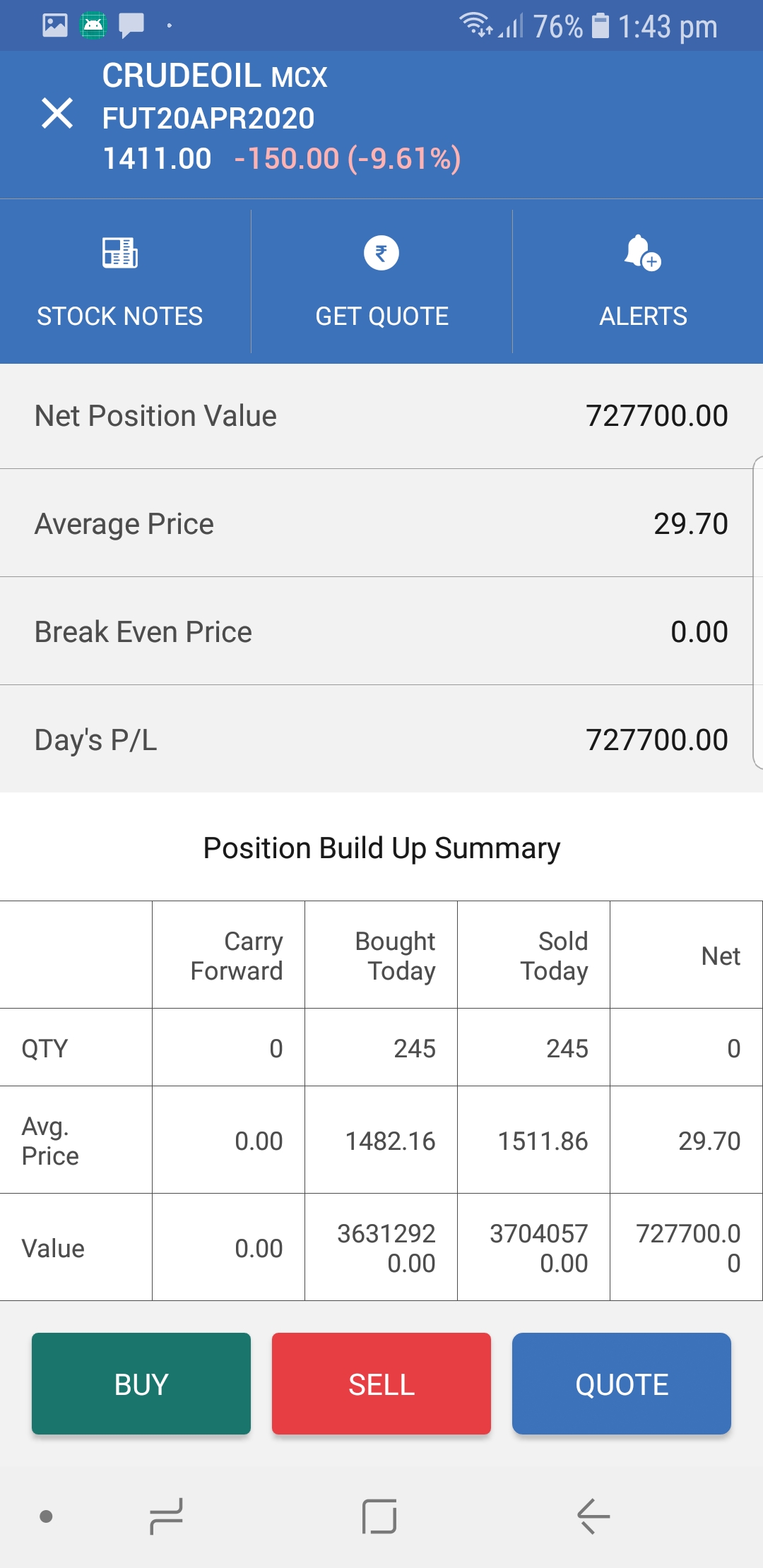Set up Alerts with the bell icon
Screen dimensions: 763x1568
pos(642,282)
